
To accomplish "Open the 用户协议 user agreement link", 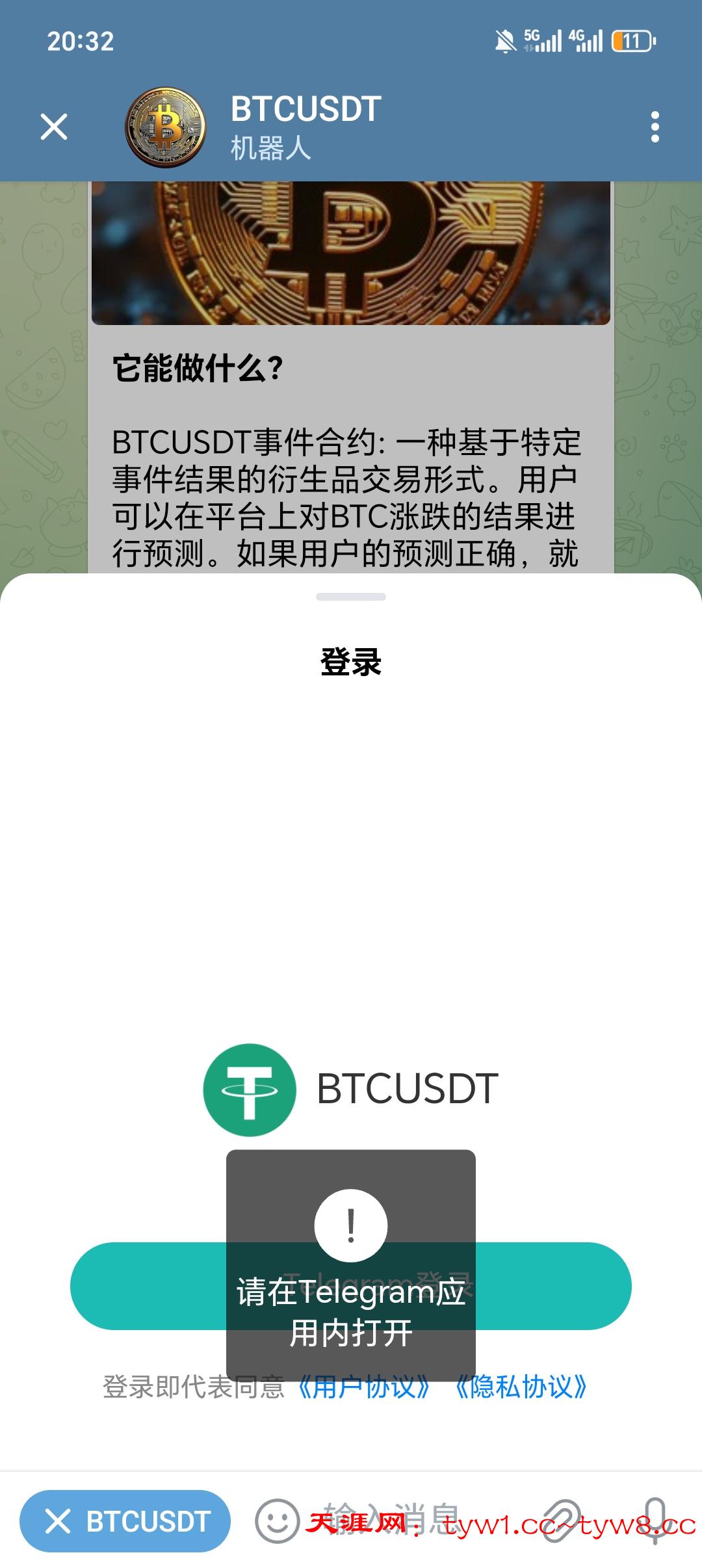I will click(x=363, y=1387).
